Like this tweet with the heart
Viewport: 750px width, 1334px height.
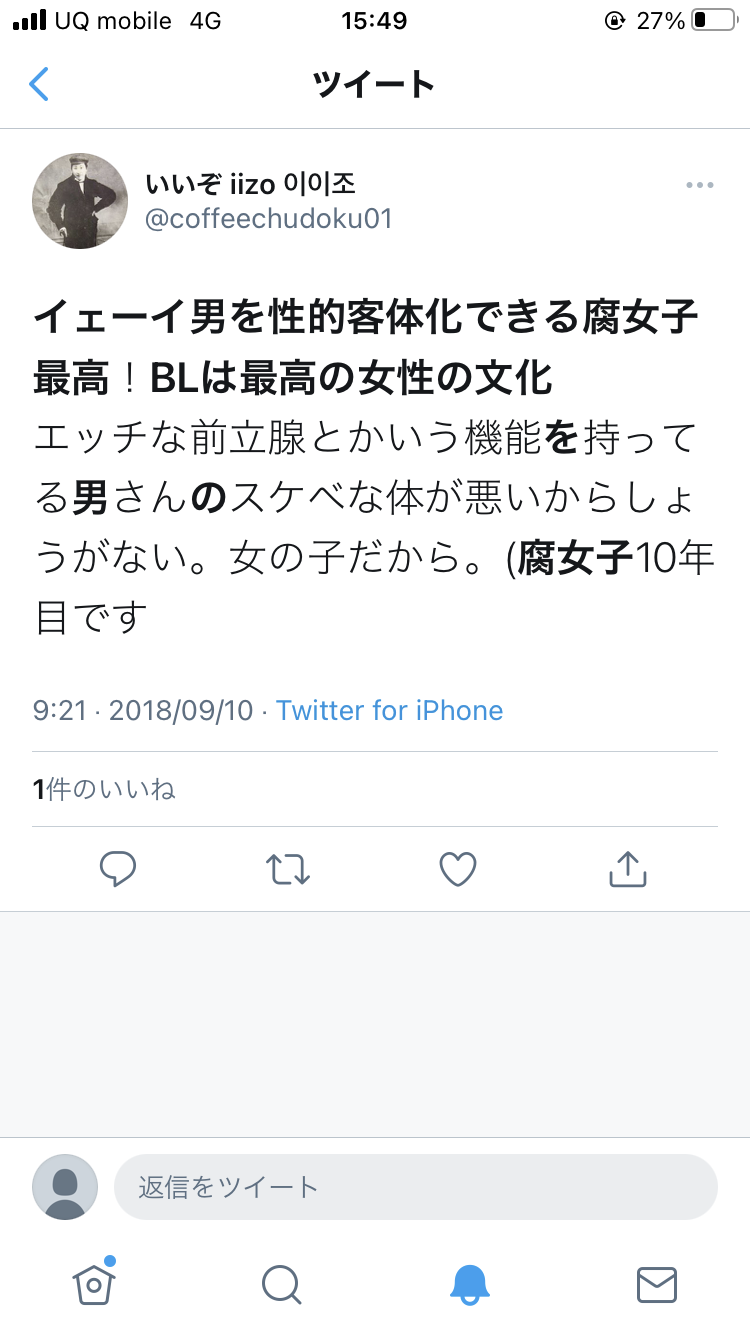458,869
